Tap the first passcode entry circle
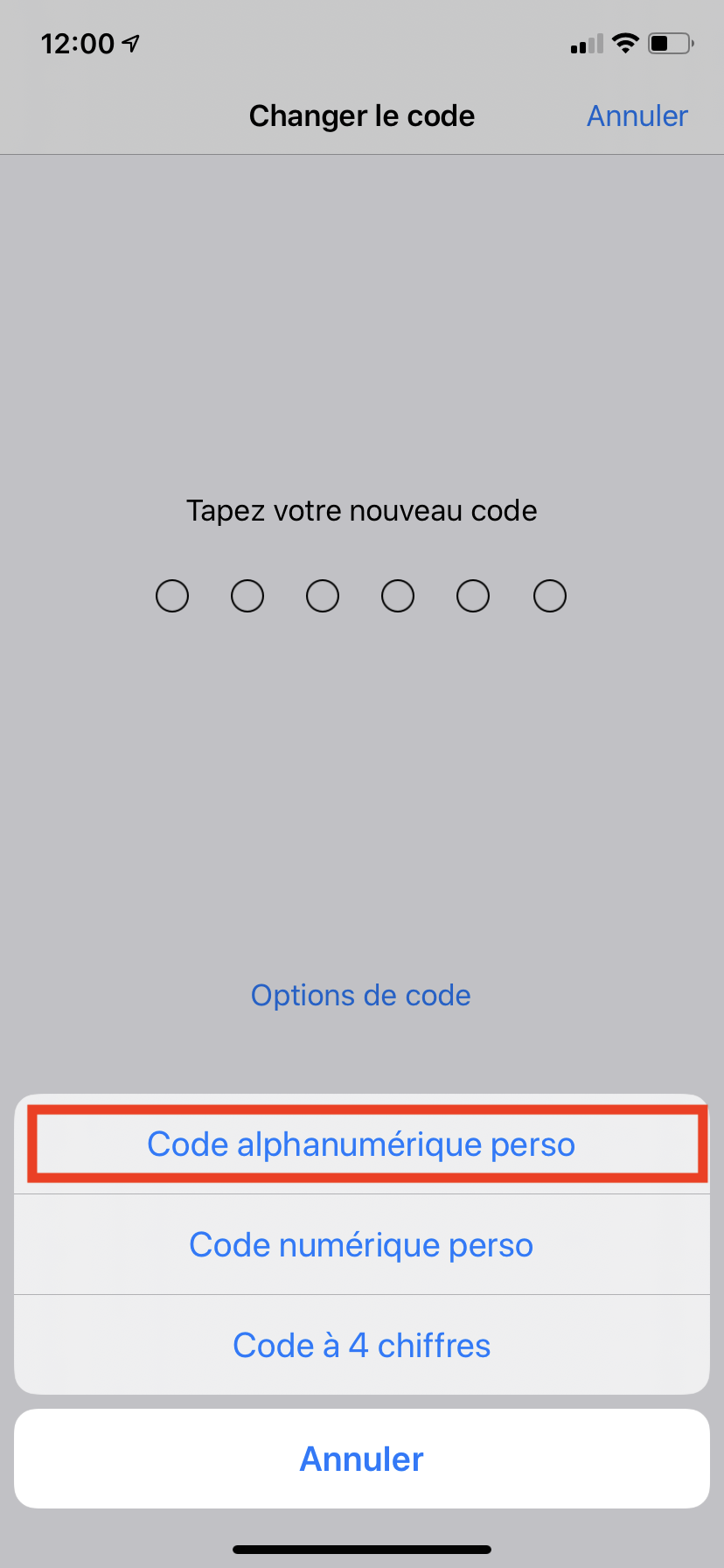 point(172,595)
